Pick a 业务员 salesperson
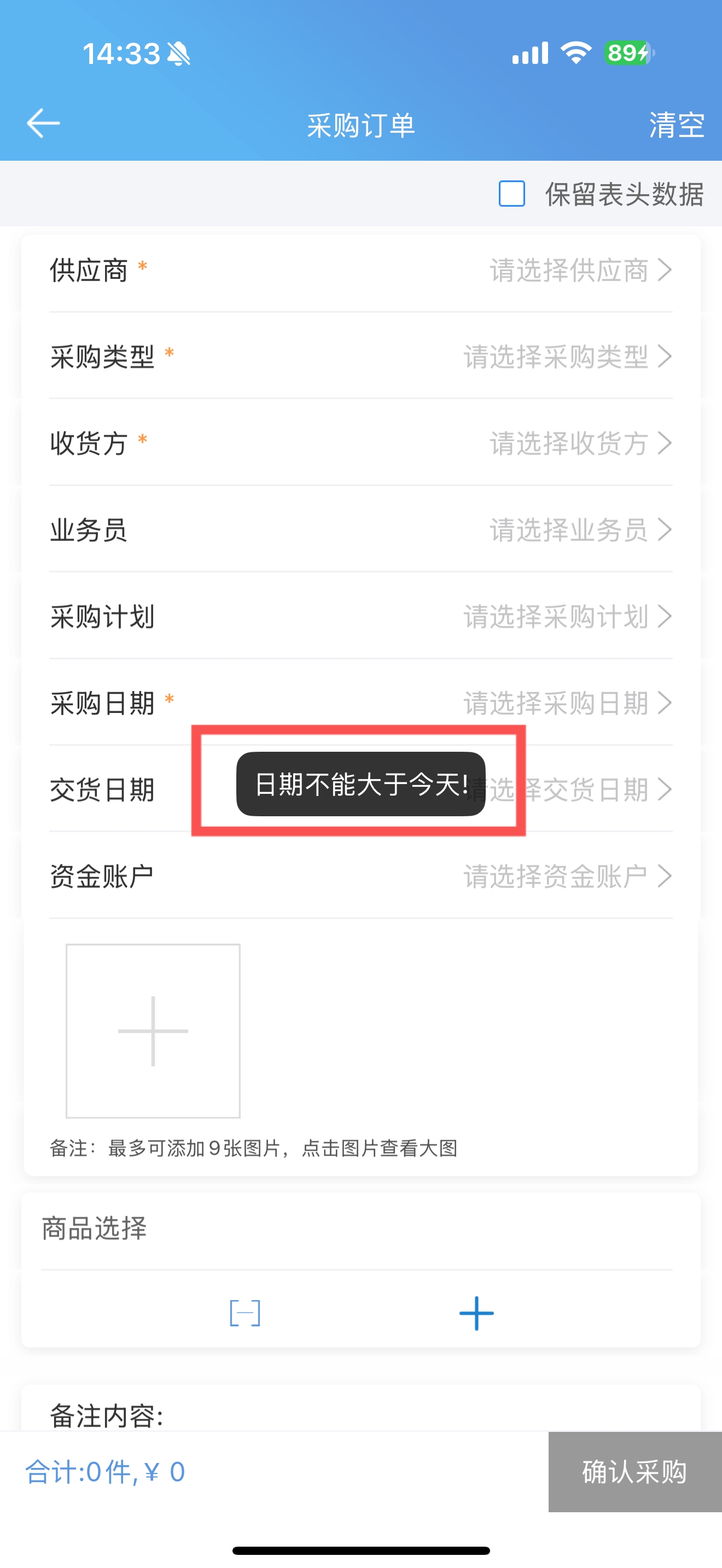Image resolution: width=722 pixels, height=1568 pixels. tap(361, 530)
